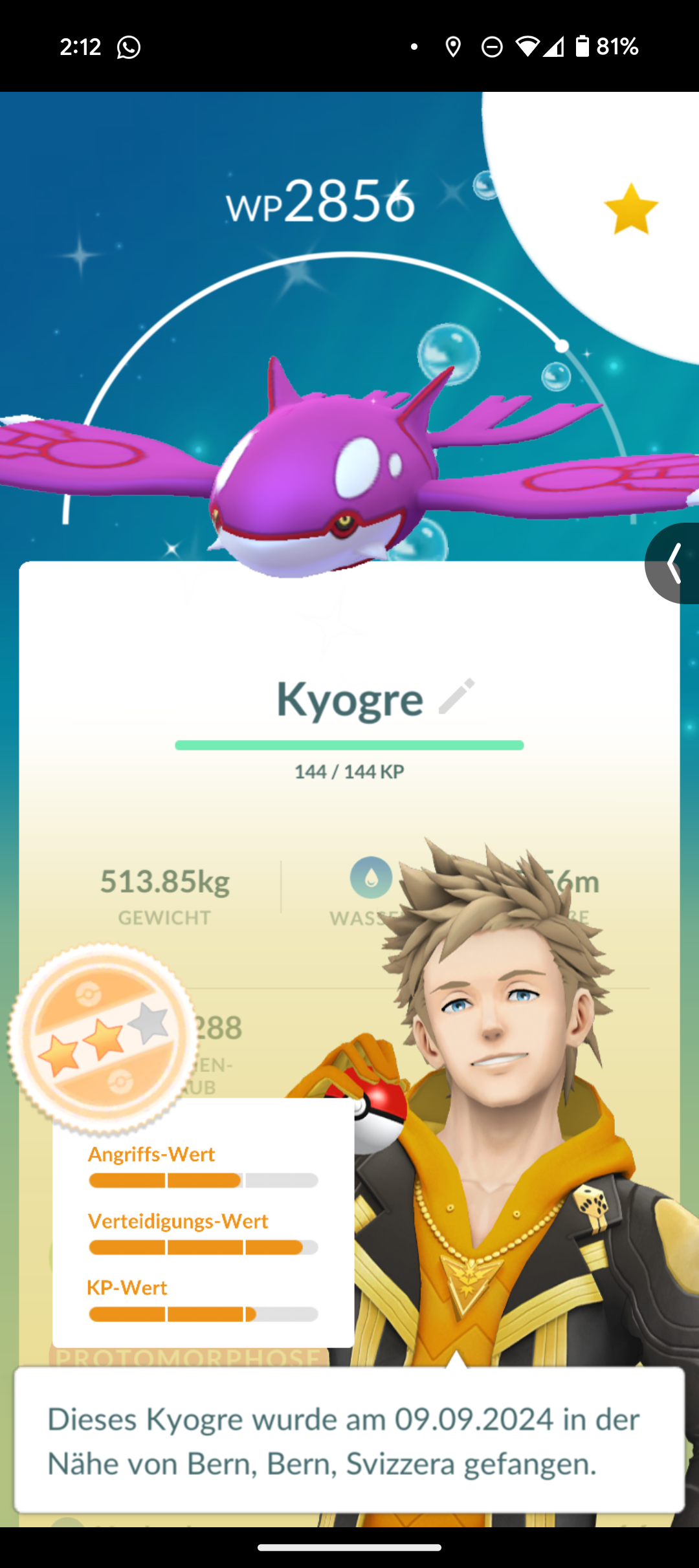699x1568 pixels.
Task: Toggle the favorite star for Kyogre
Action: point(630,209)
